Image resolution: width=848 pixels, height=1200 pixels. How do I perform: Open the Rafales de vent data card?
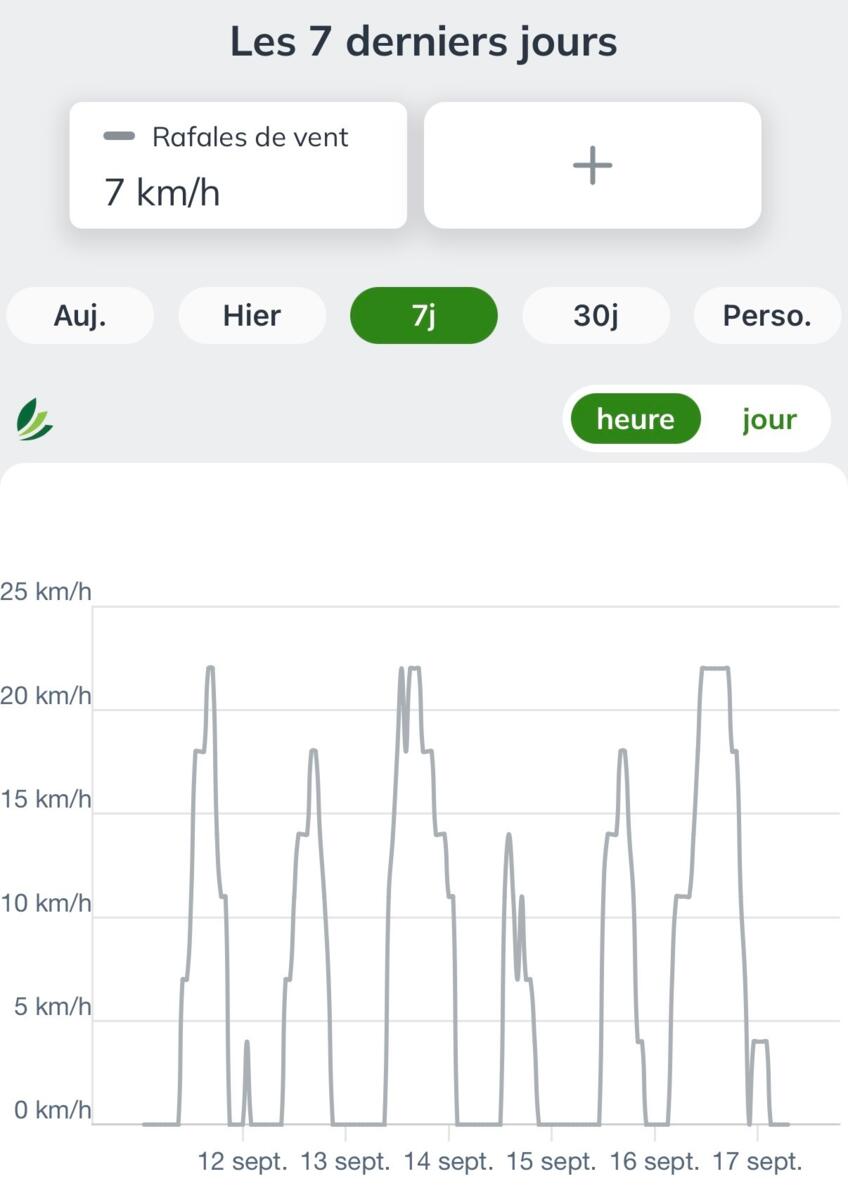point(238,165)
